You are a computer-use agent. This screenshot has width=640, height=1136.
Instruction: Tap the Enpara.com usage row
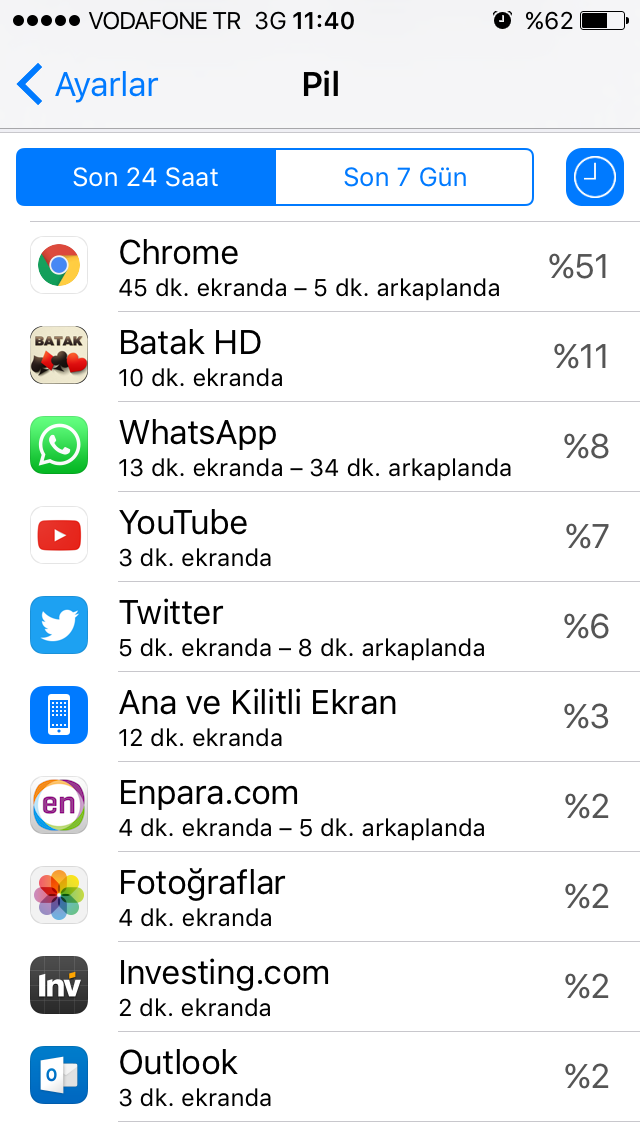(320, 807)
